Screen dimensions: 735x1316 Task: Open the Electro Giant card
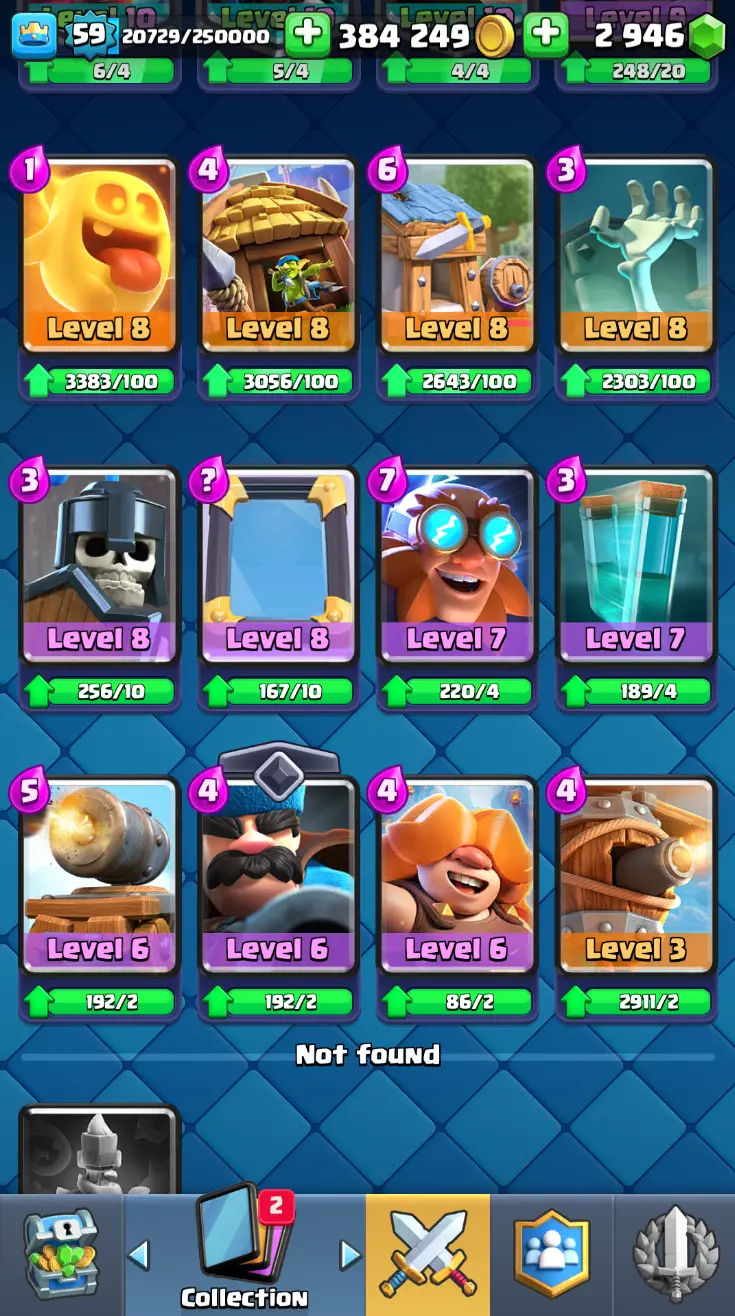(x=457, y=570)
